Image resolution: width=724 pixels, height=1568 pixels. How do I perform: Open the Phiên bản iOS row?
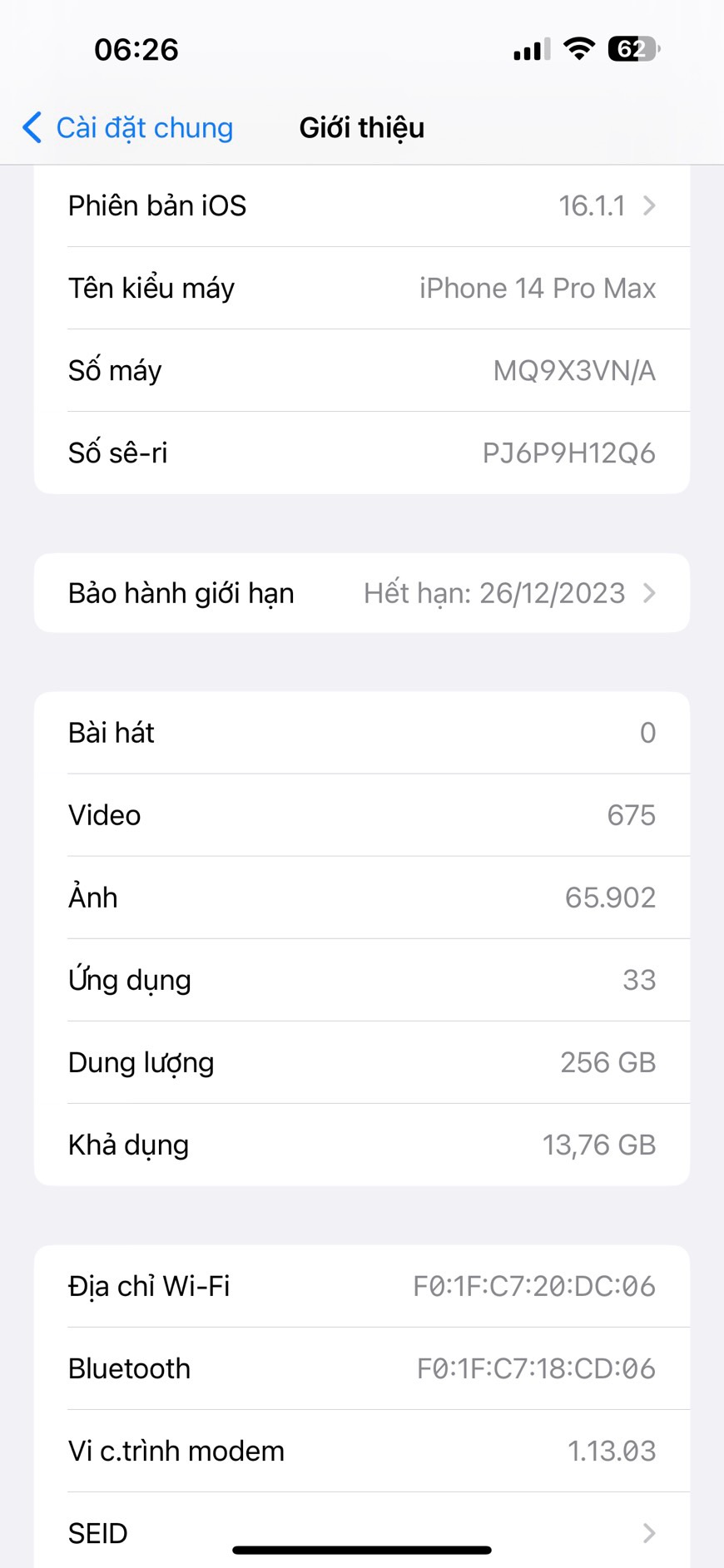[362, 205]
